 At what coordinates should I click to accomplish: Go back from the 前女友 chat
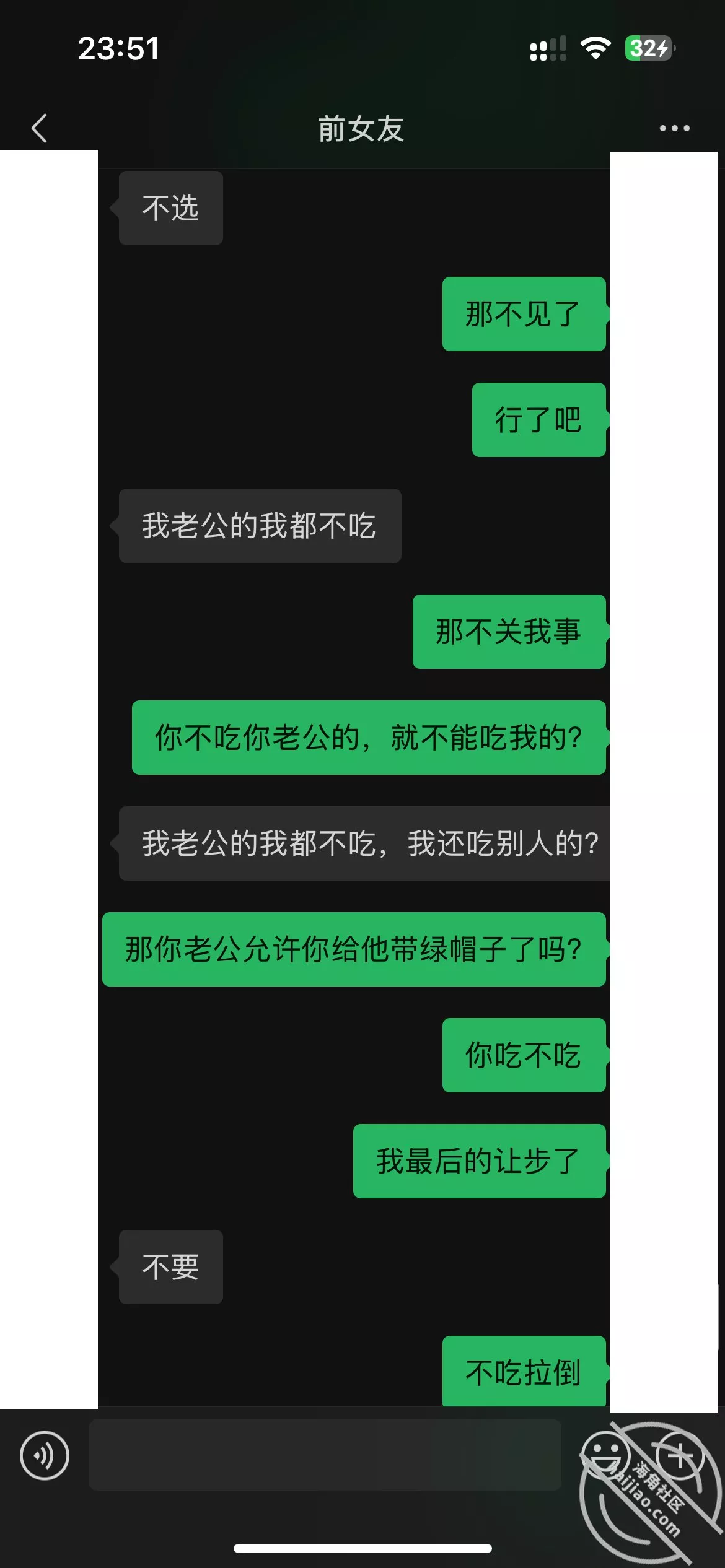point(40,128)
